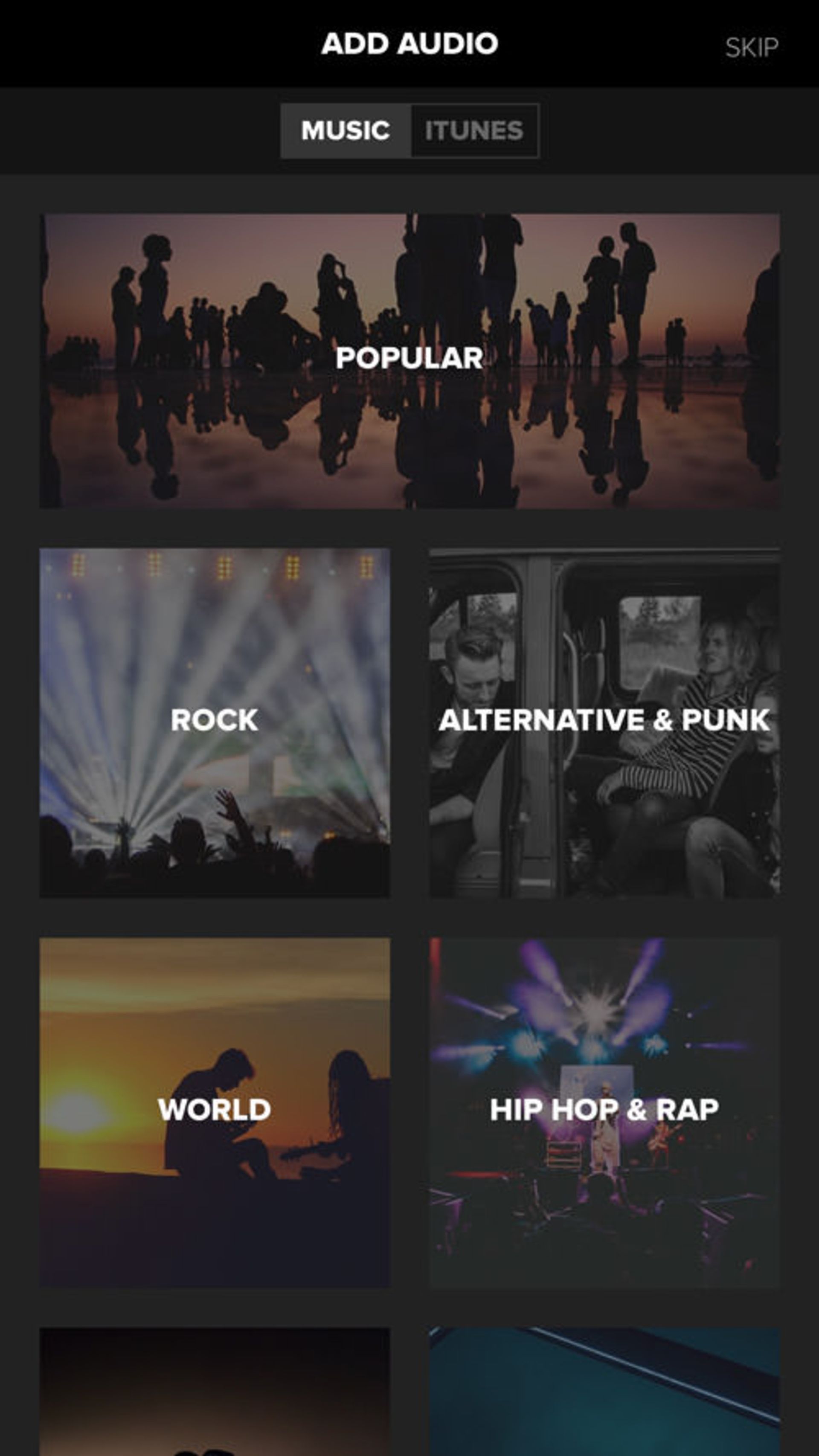The height and width of the screenshot is (1456, 819).
Task: Browse the Rock category
Action: (x=214, y=723)
